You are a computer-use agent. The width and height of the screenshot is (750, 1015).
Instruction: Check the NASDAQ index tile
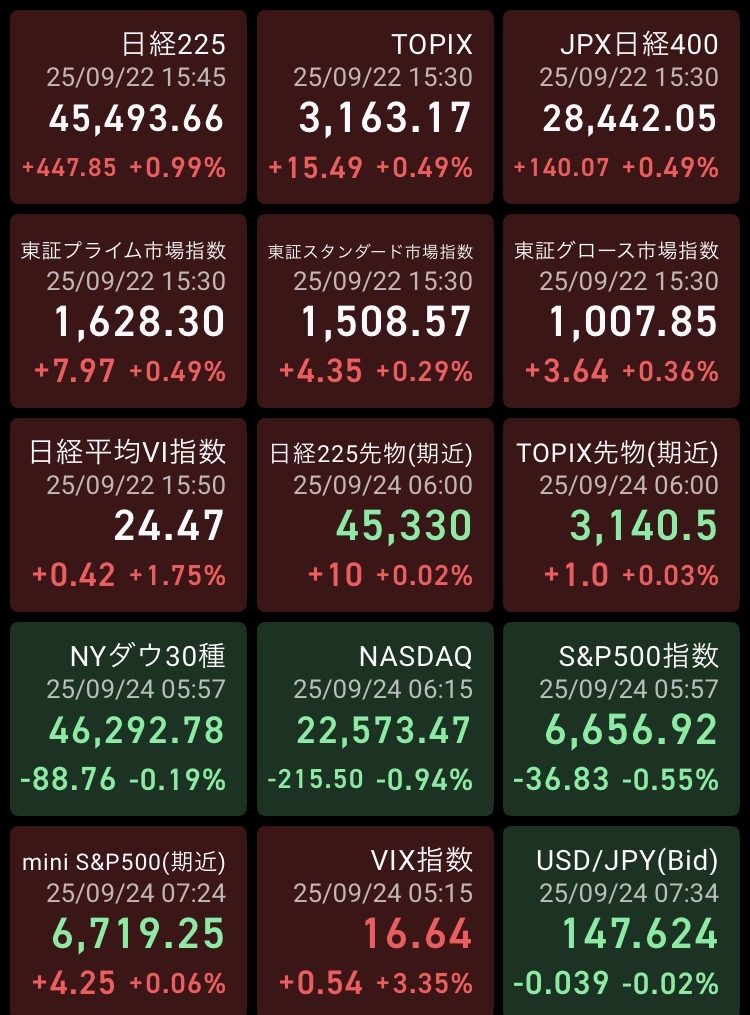(375, 719)
